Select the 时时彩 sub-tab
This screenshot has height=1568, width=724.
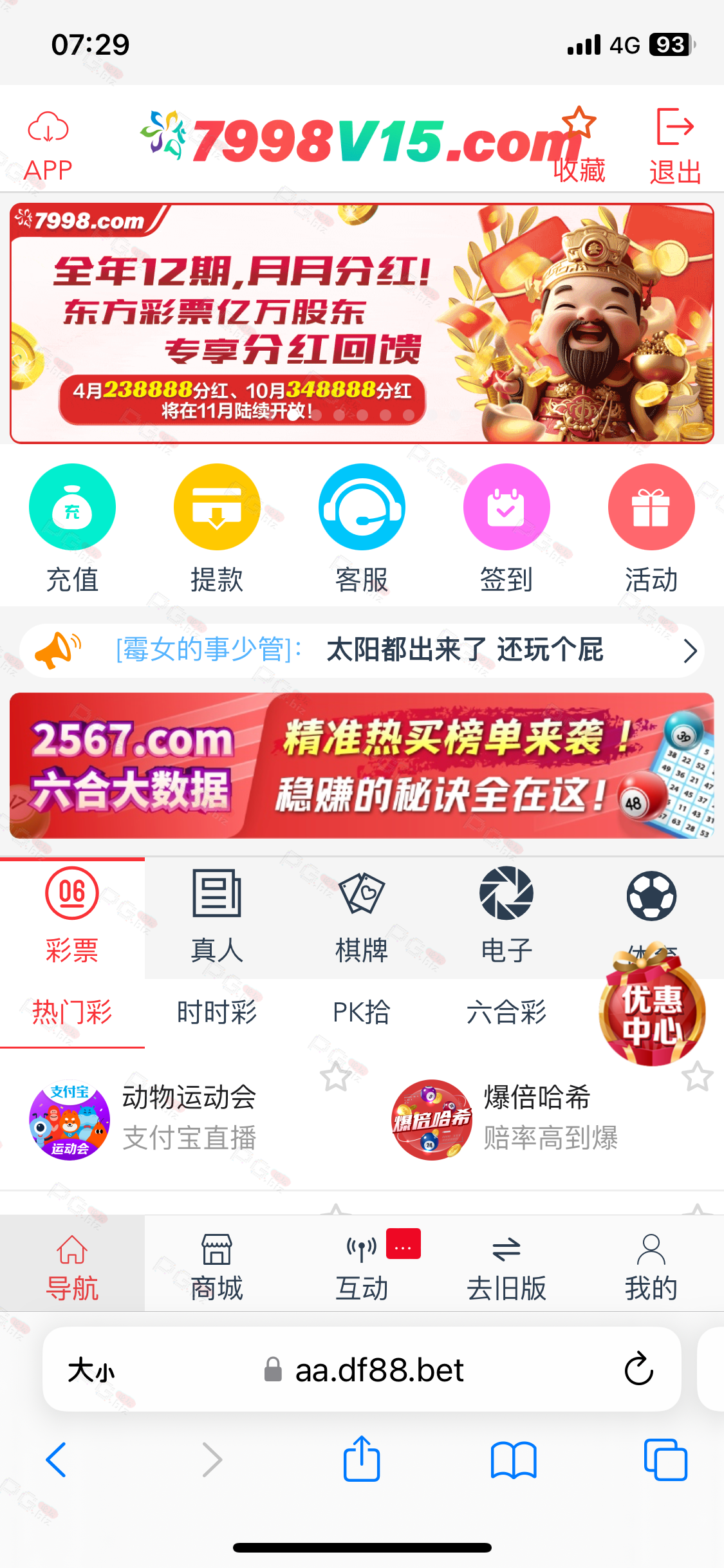coord(217,1013)
